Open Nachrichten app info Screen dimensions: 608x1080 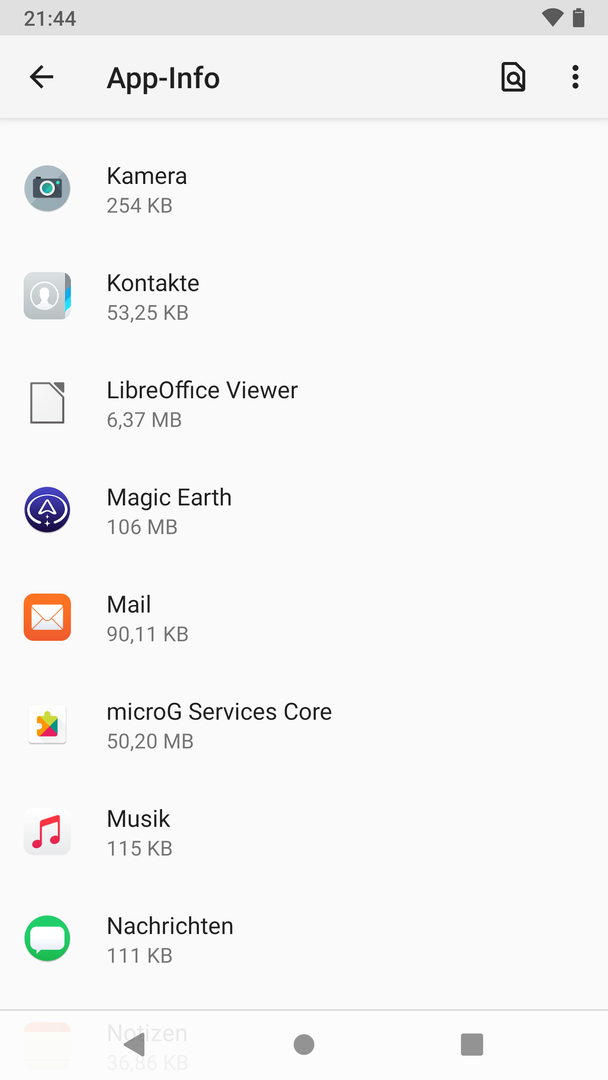click(304, 939)
